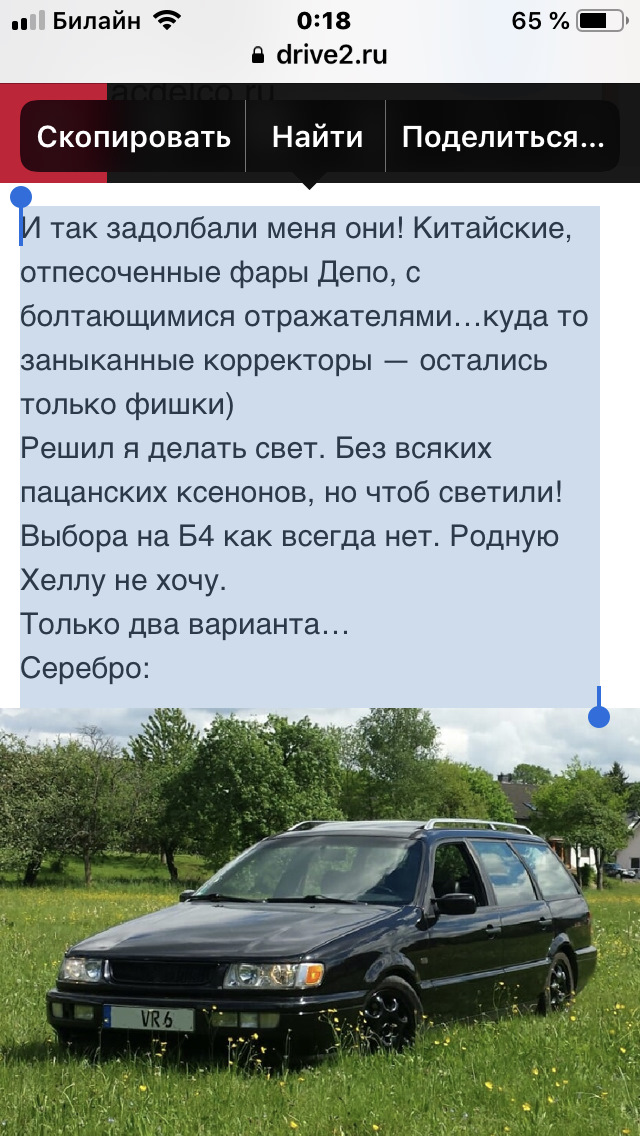Viewport: 640px width, 1136px height.
Task: Open the black Passat wagon photo
Action: 320,922
